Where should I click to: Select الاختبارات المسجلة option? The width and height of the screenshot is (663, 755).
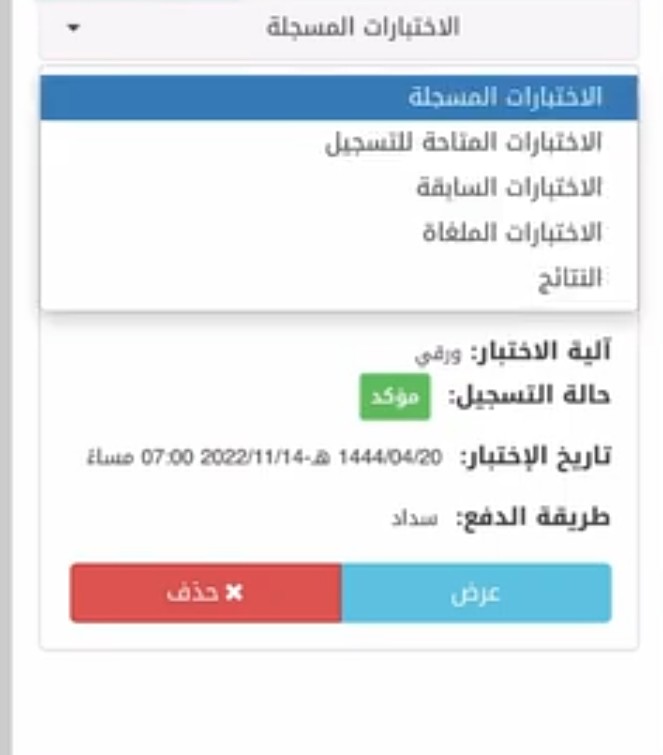[x=338, y=98]
